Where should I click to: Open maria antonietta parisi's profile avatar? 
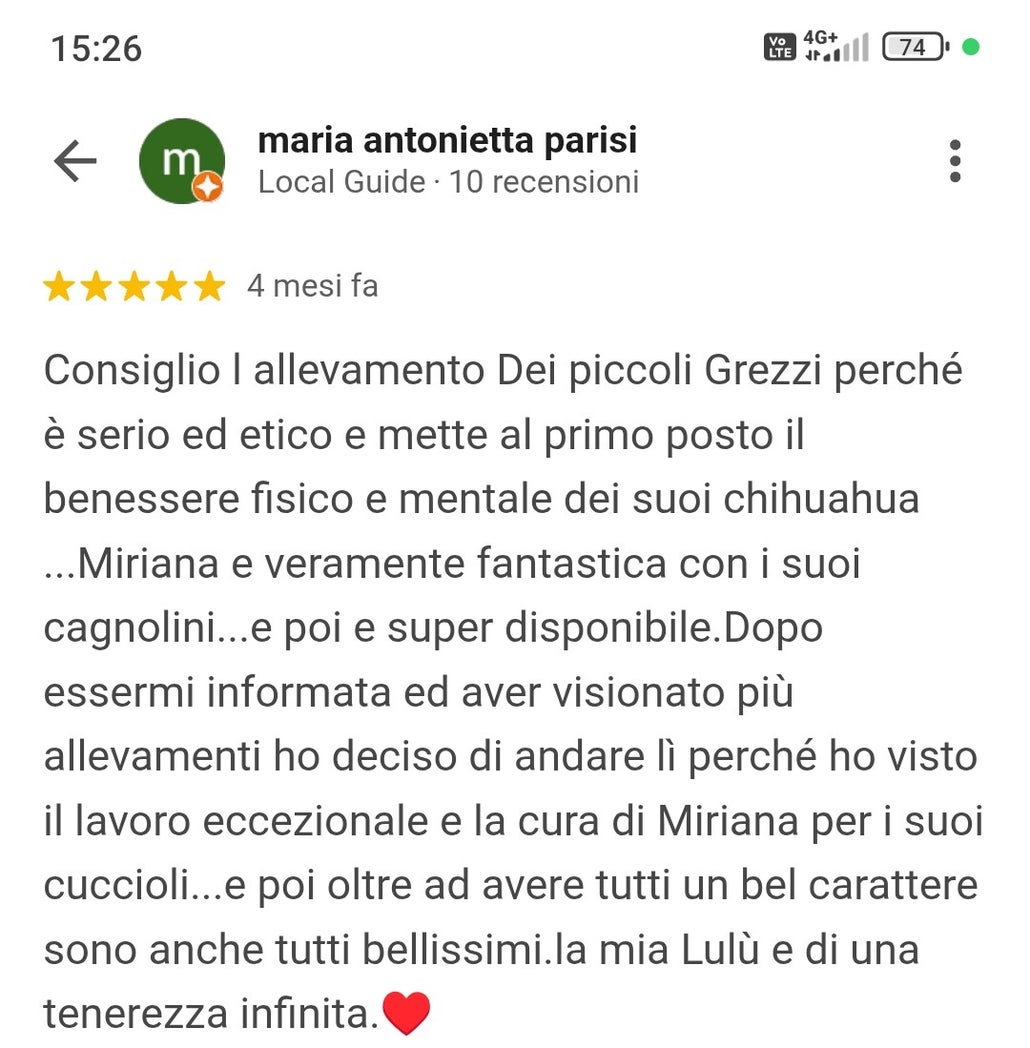[x=181, y=161]
